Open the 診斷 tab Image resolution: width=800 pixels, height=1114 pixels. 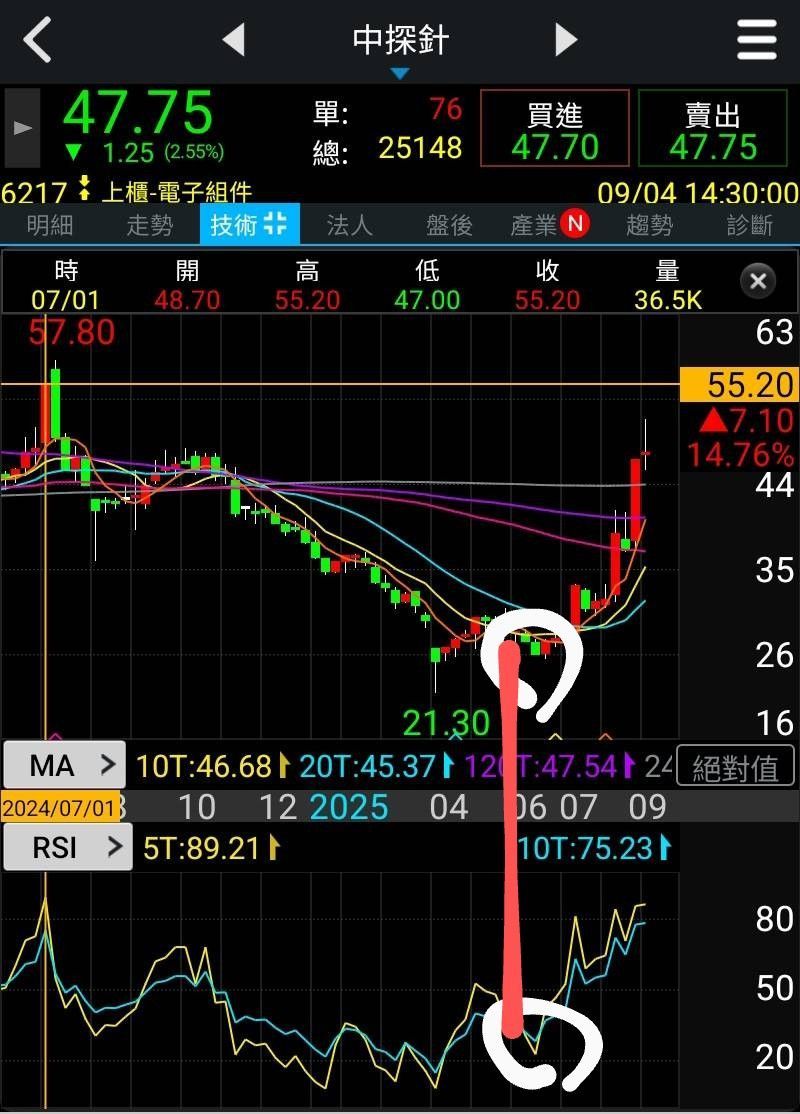point(749,225)
